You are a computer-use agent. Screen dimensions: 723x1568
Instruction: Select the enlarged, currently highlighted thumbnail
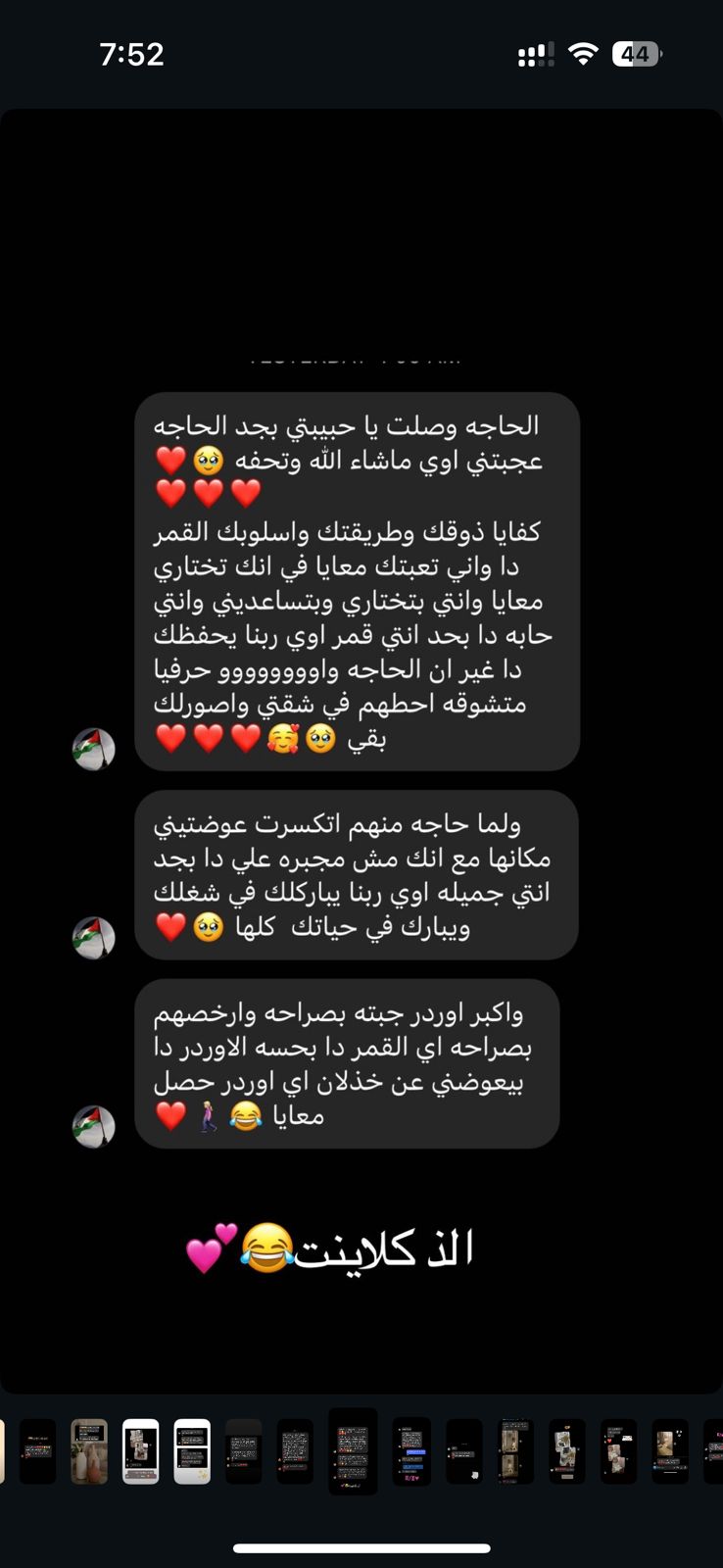(353, 1451)
